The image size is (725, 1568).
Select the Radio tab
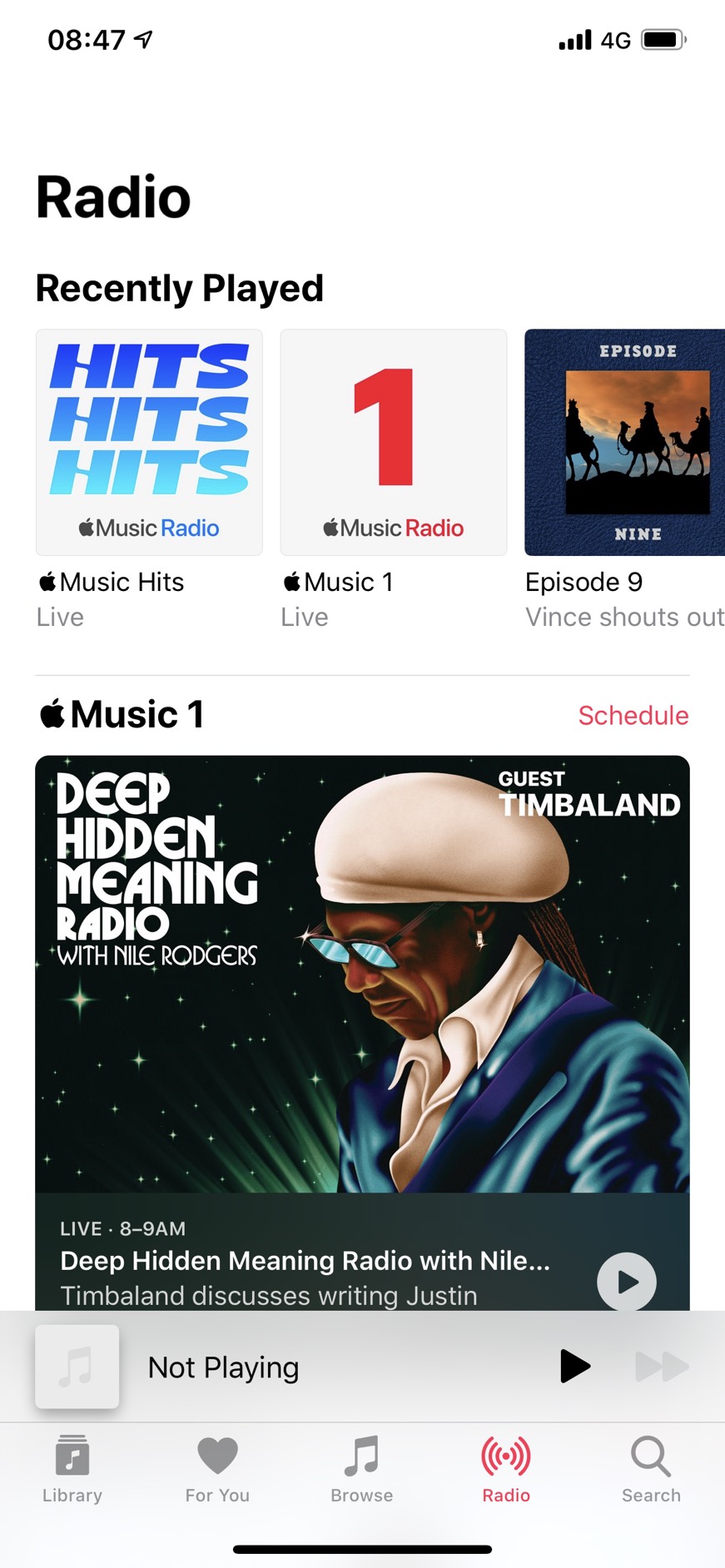[x=506, y=1469]
